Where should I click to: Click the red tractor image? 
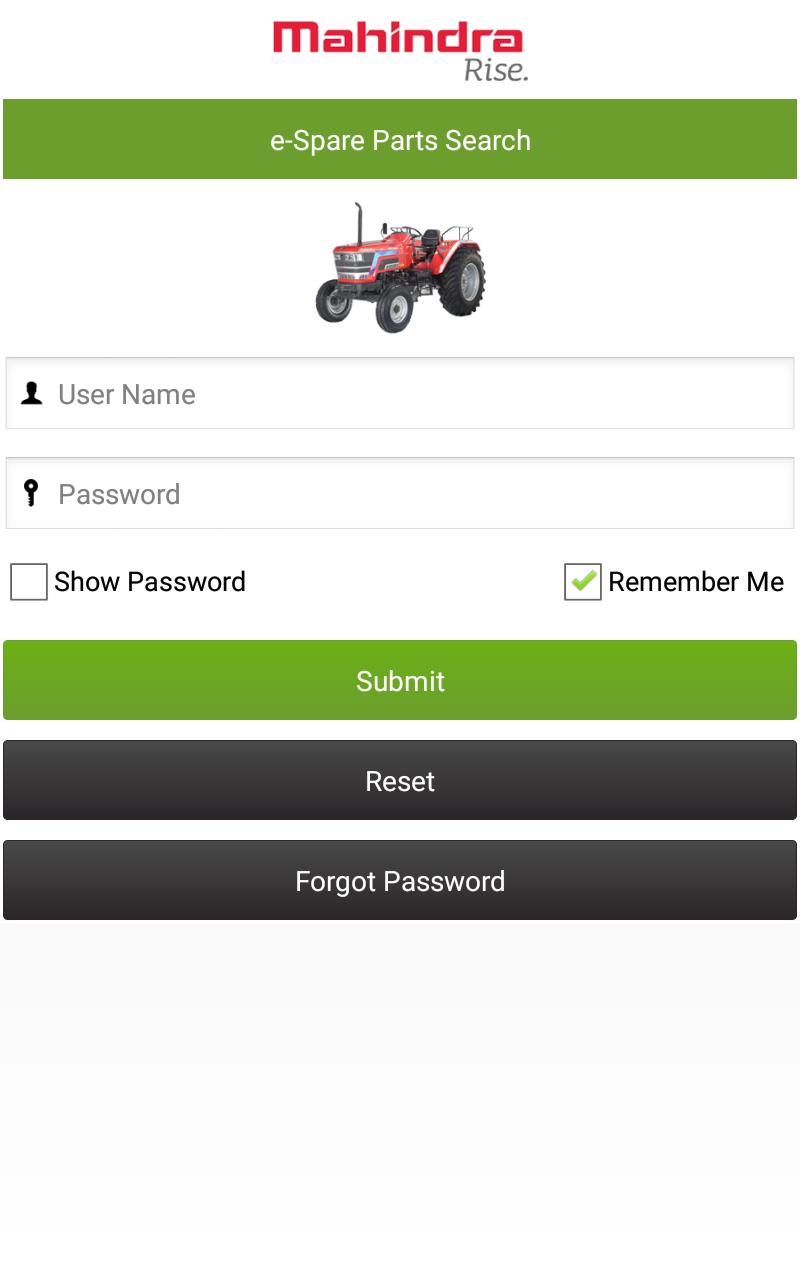click(x=400, y=265)
